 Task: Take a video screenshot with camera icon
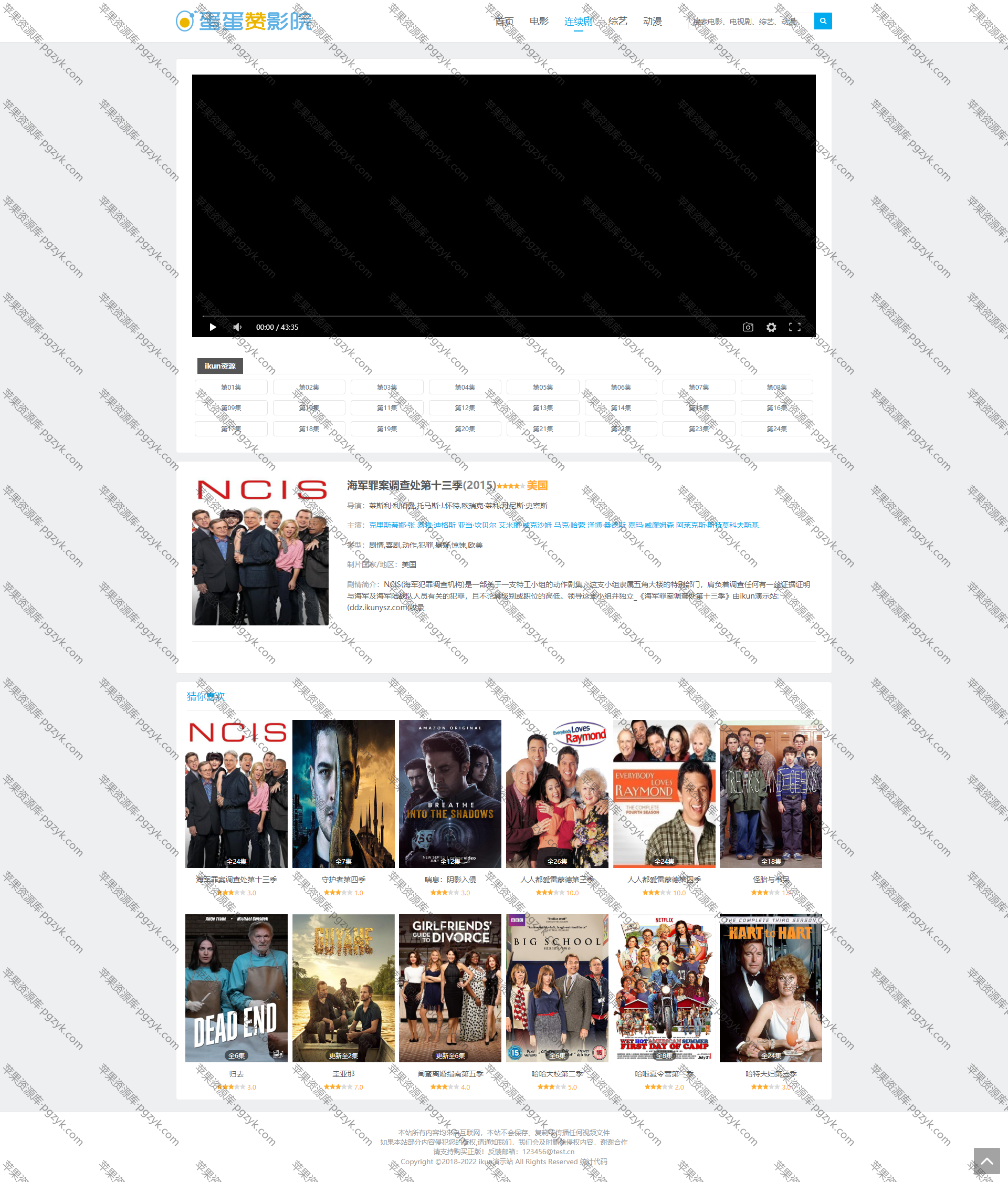(747, 327)
